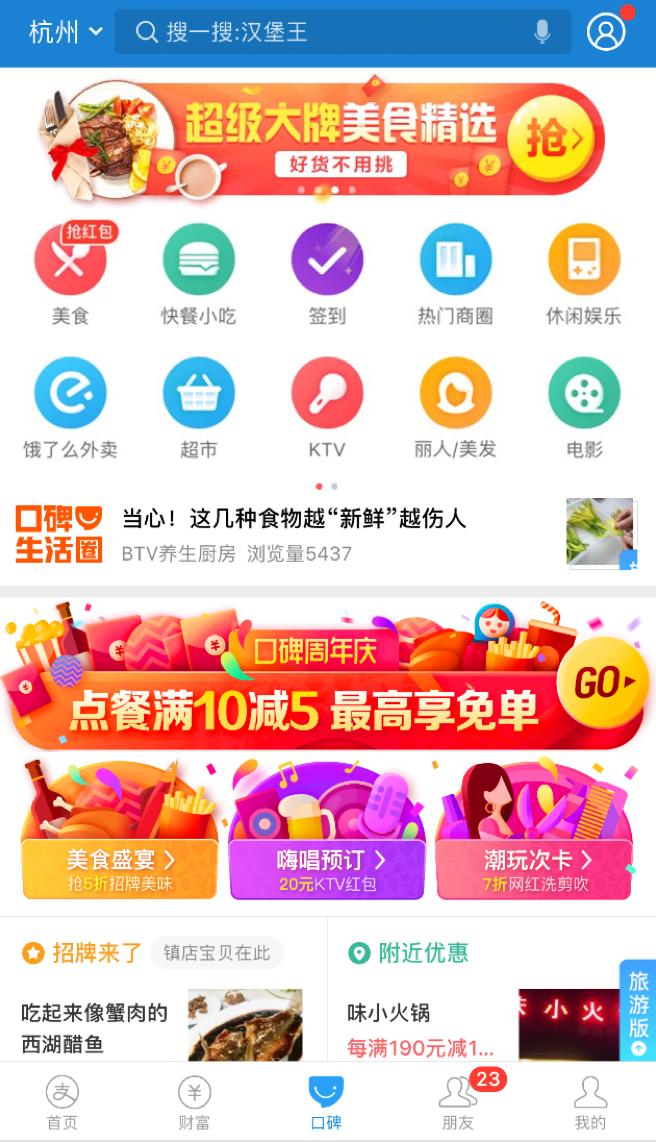The image size is (656, 1142).
Task: Start voice search with the microphone
Action: (x=542, y=32)
